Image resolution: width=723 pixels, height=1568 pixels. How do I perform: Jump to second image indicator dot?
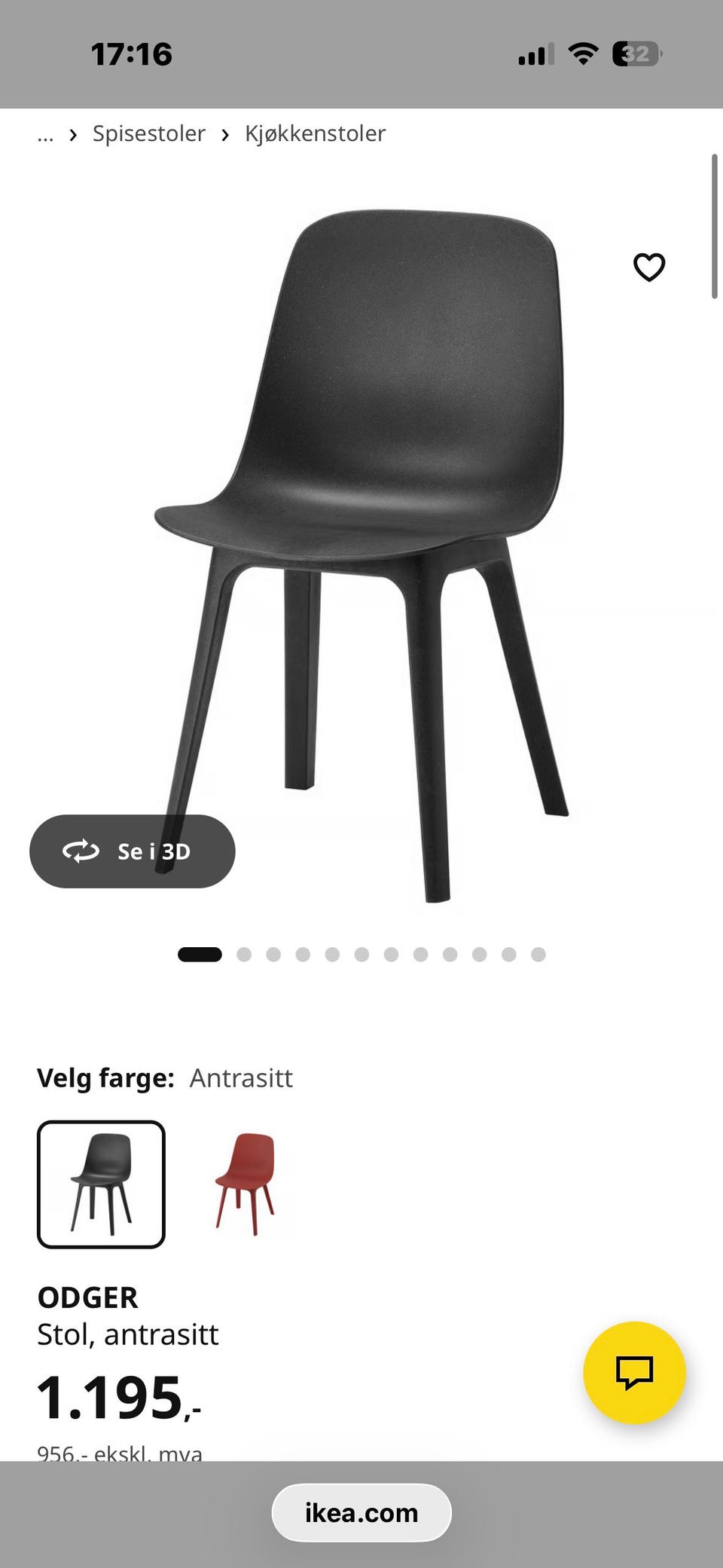click(x=244, y=955)
